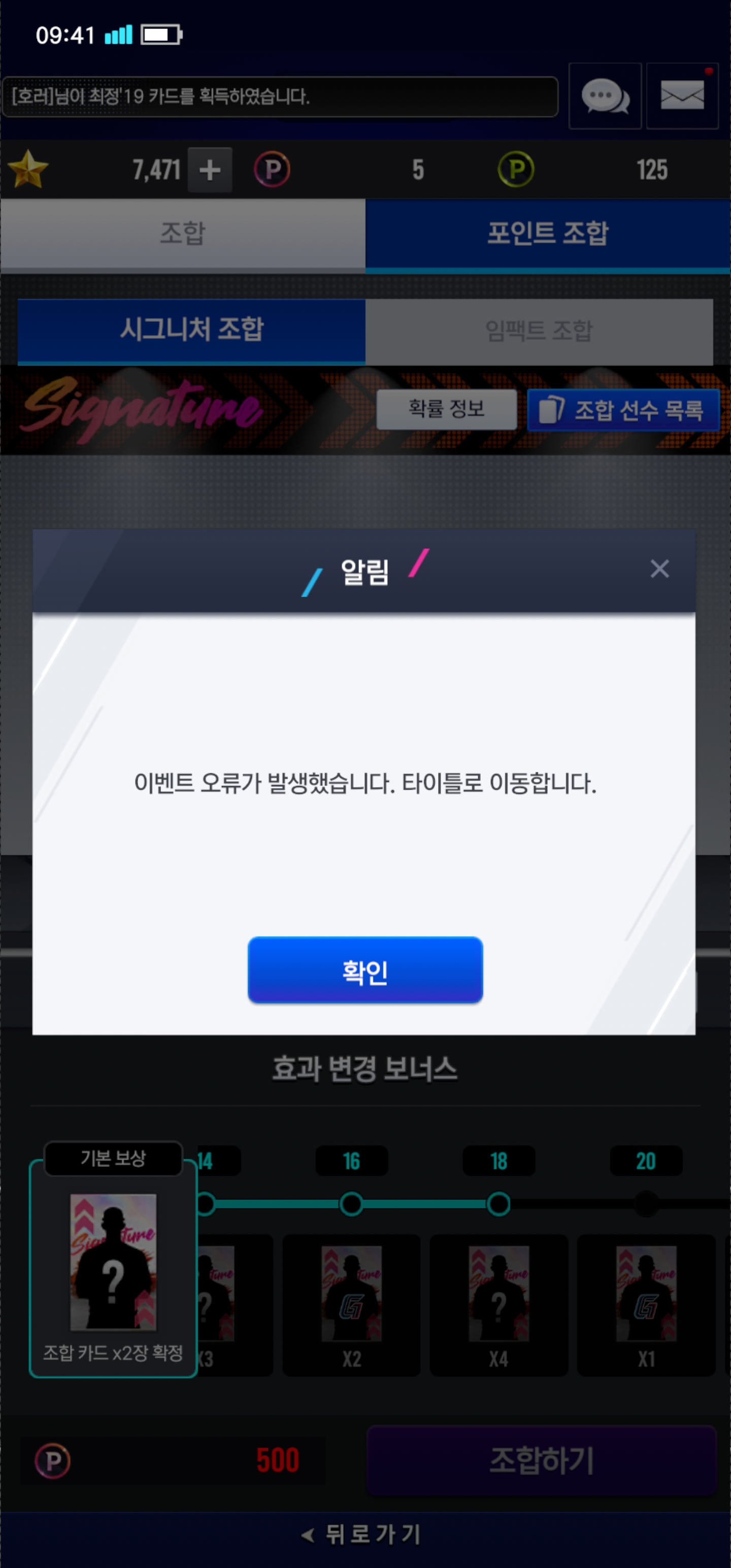Select the 포인트 조합 tab
The width and height of the screenshot is (731, 1568).
pos(548,233)
